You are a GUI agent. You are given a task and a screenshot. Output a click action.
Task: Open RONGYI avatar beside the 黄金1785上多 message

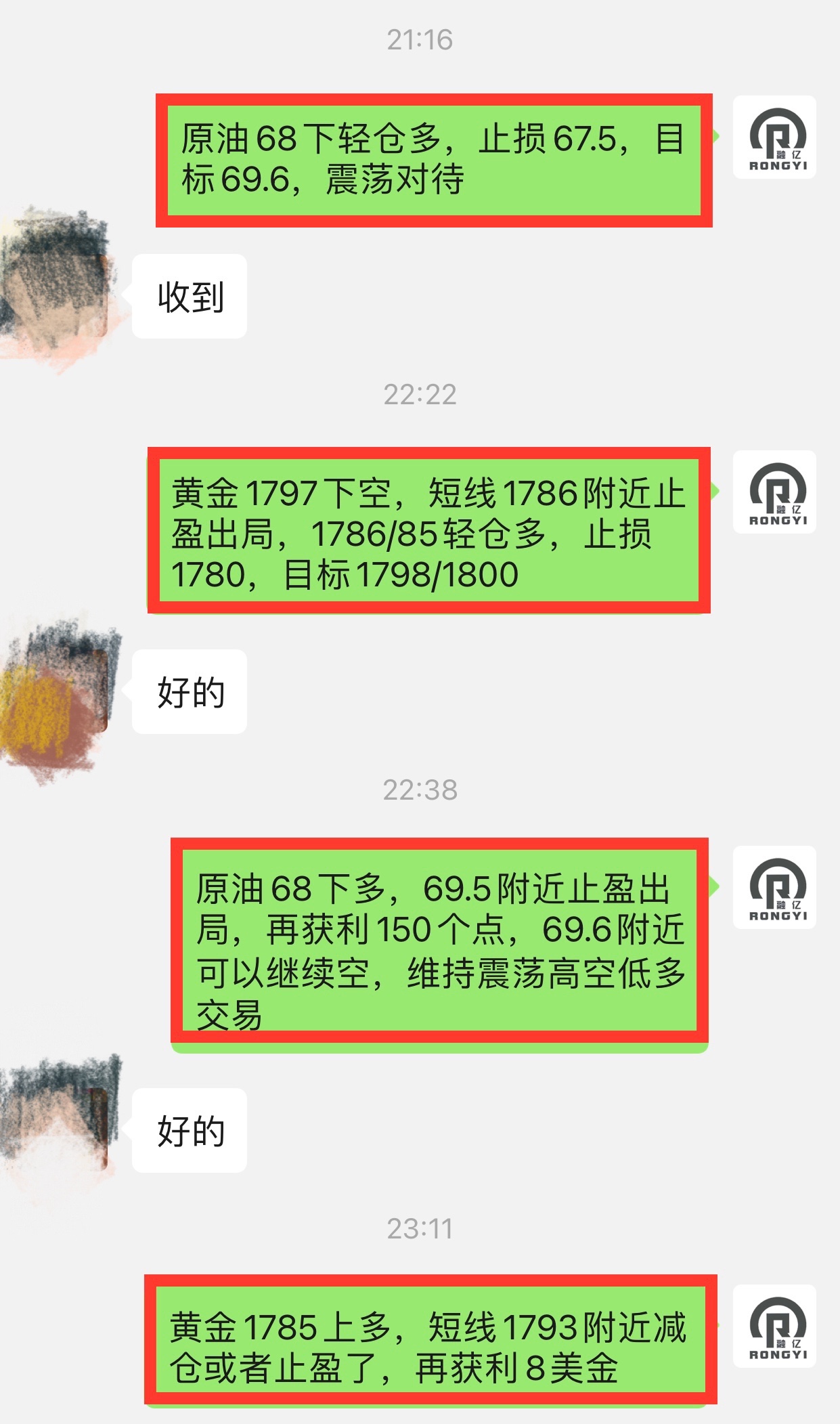point(774,1326)
